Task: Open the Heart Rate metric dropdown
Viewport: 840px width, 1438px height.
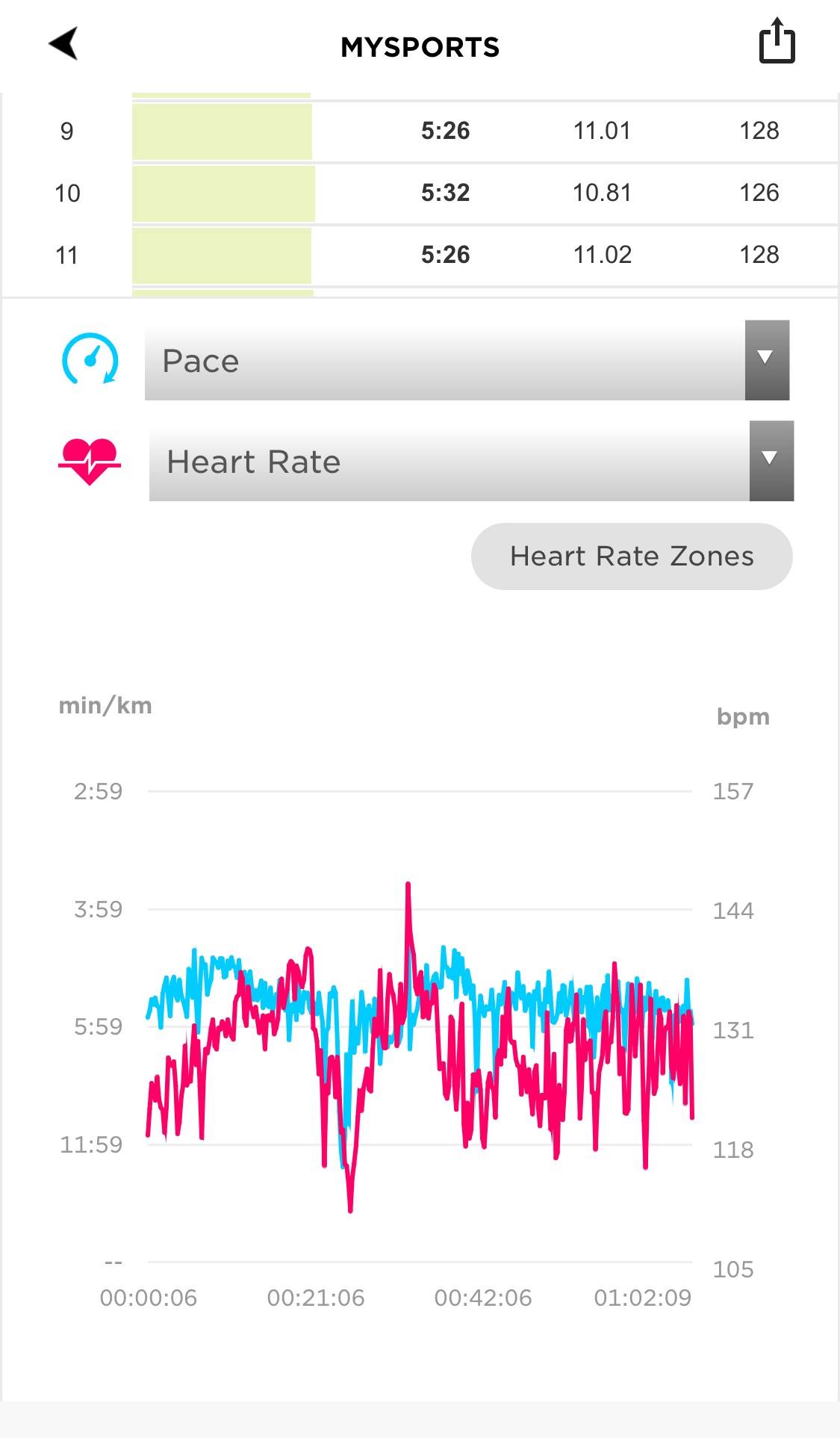Action: point(471,461)
